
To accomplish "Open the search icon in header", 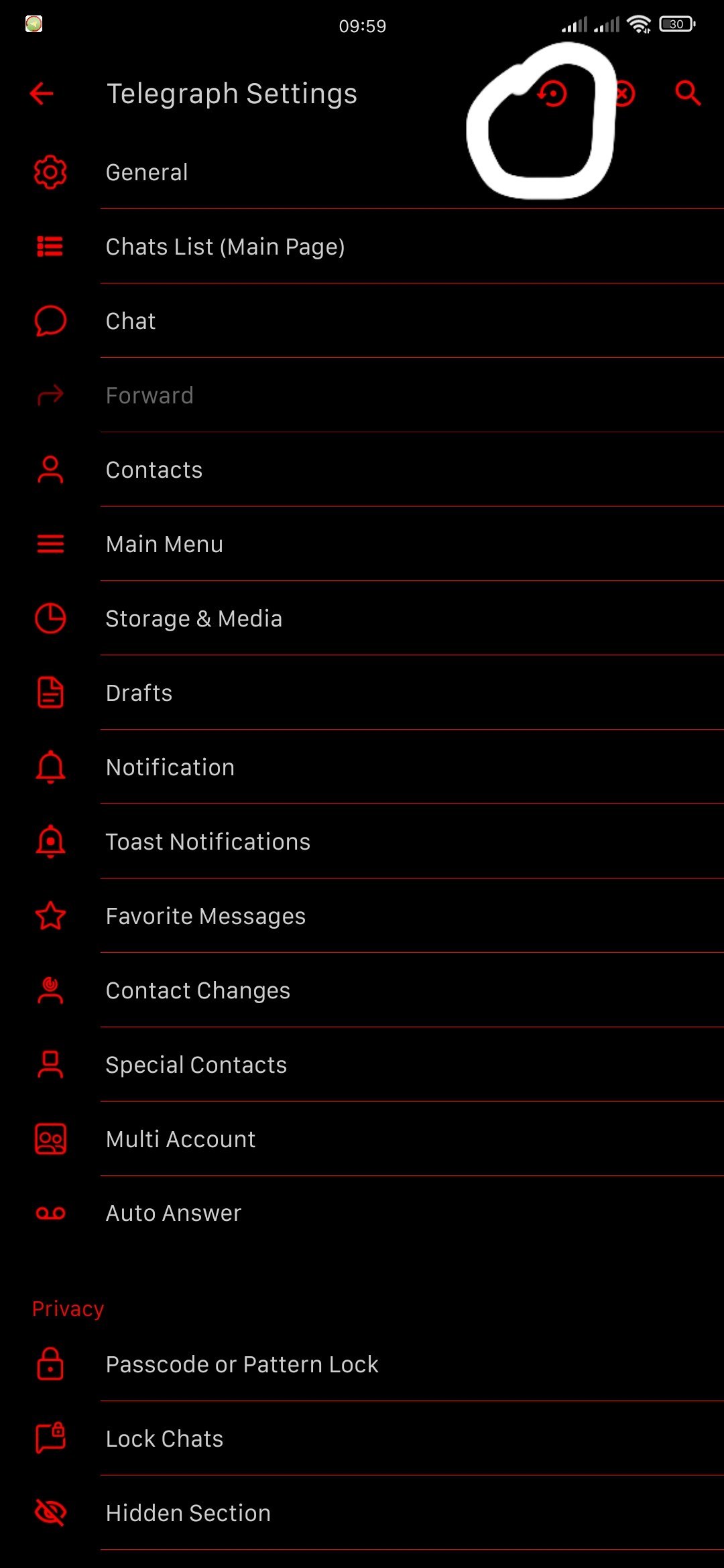I will coord(688,94).
